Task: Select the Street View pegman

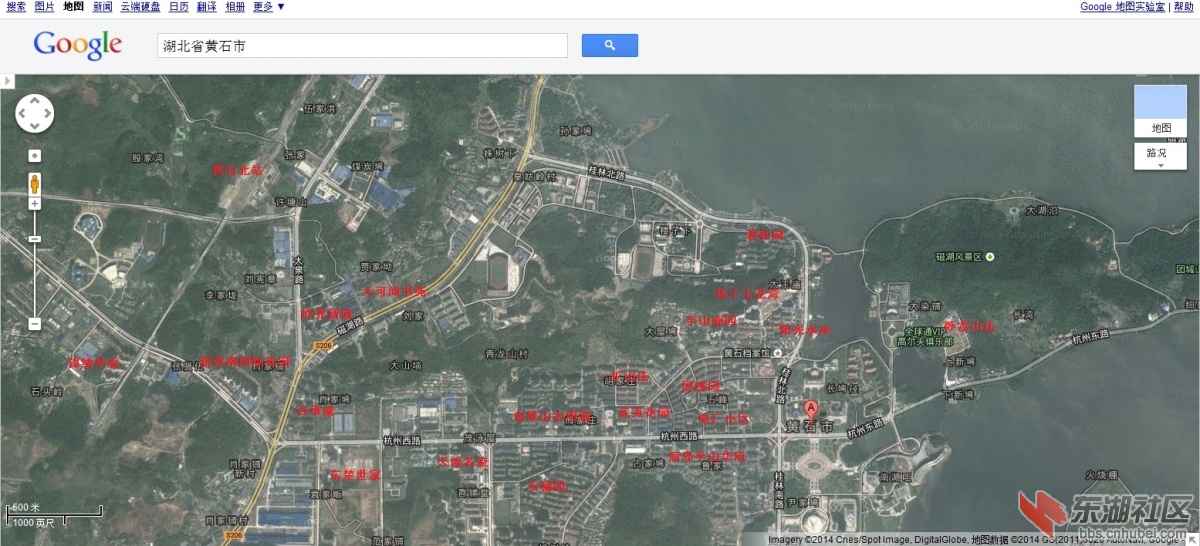Action: pos(34,184)
